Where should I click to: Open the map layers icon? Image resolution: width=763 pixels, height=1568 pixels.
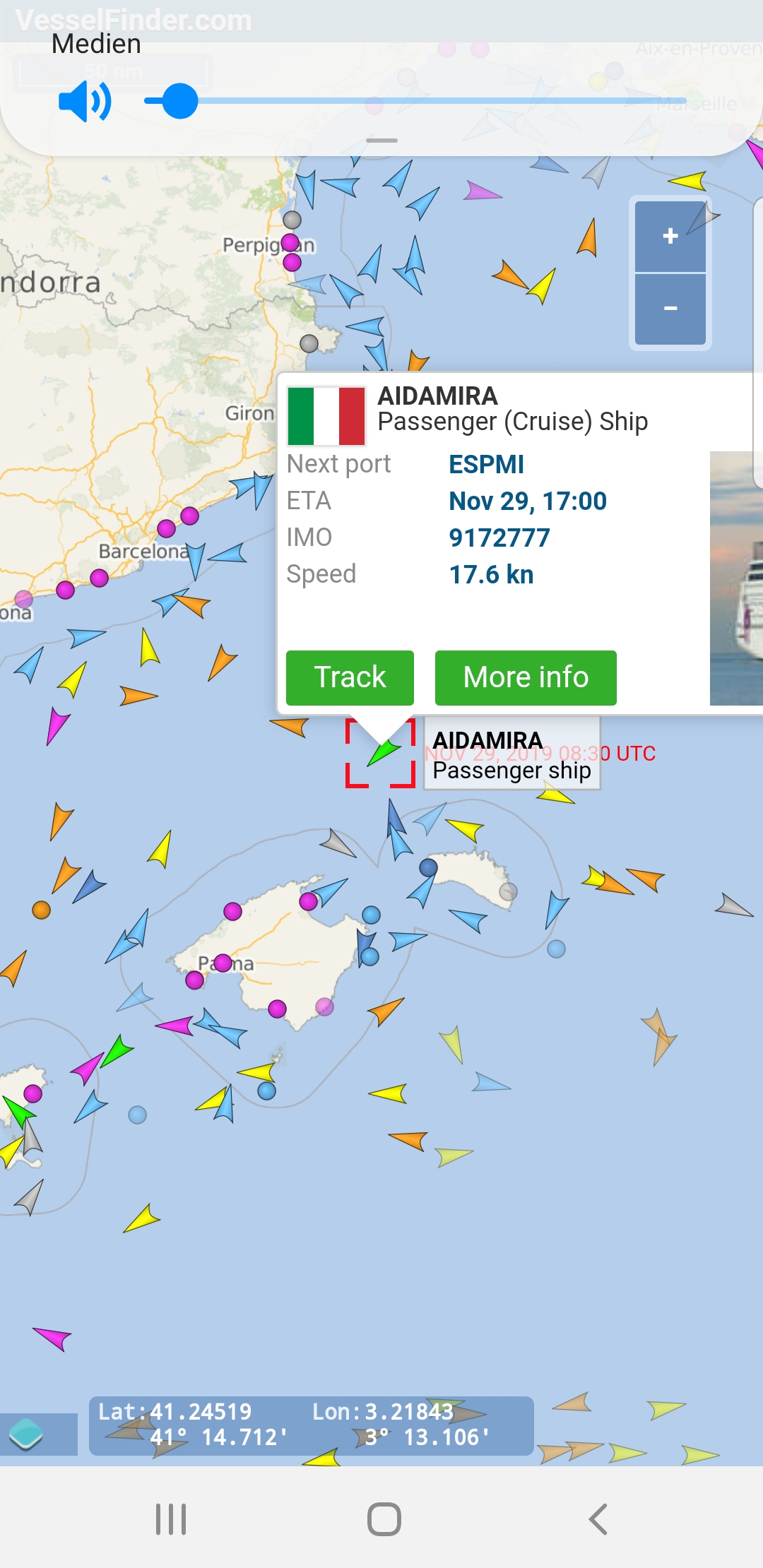pyautogui.click(x=27, y=1434)
